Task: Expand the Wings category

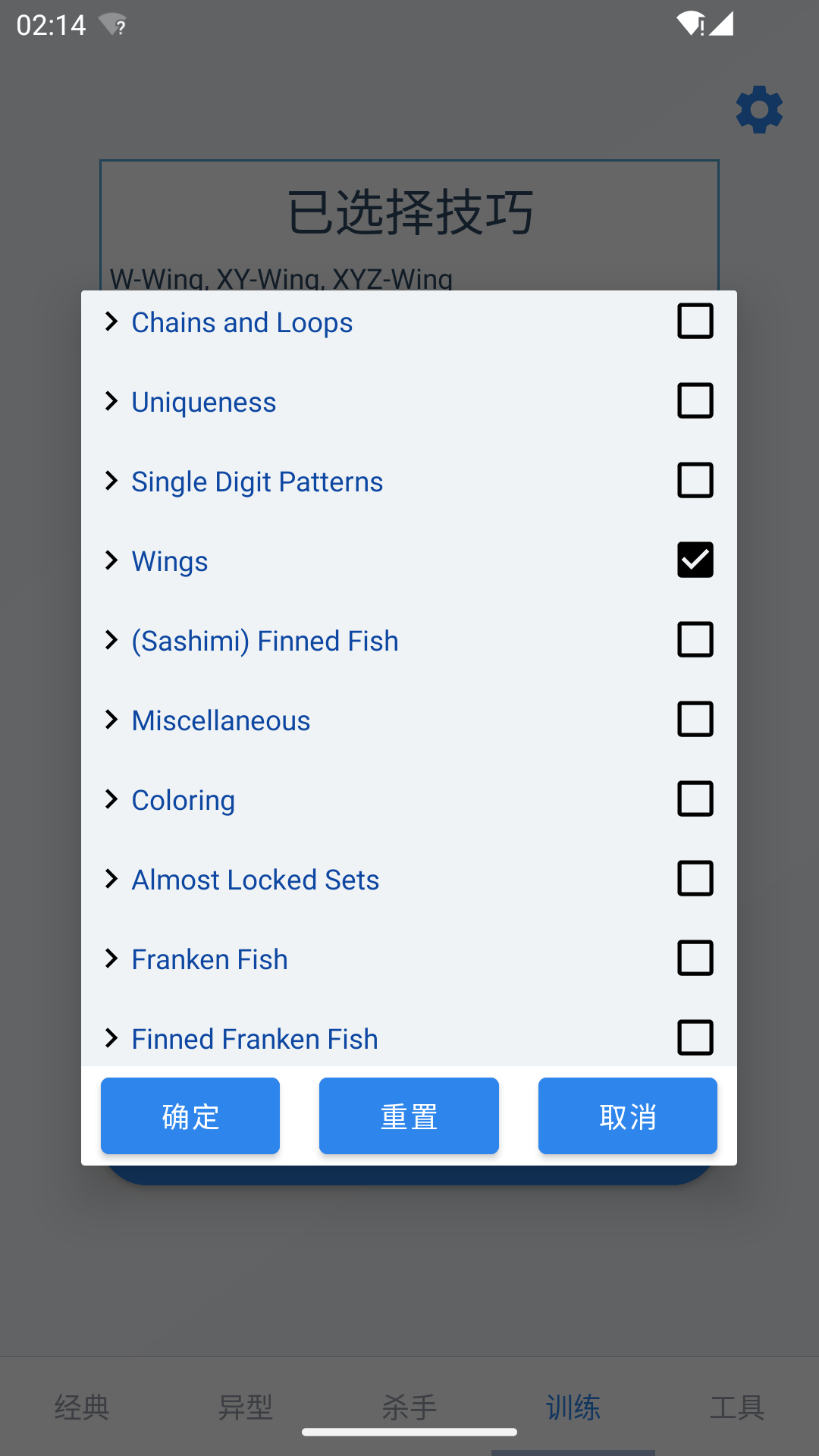Action: coord(111,560)
